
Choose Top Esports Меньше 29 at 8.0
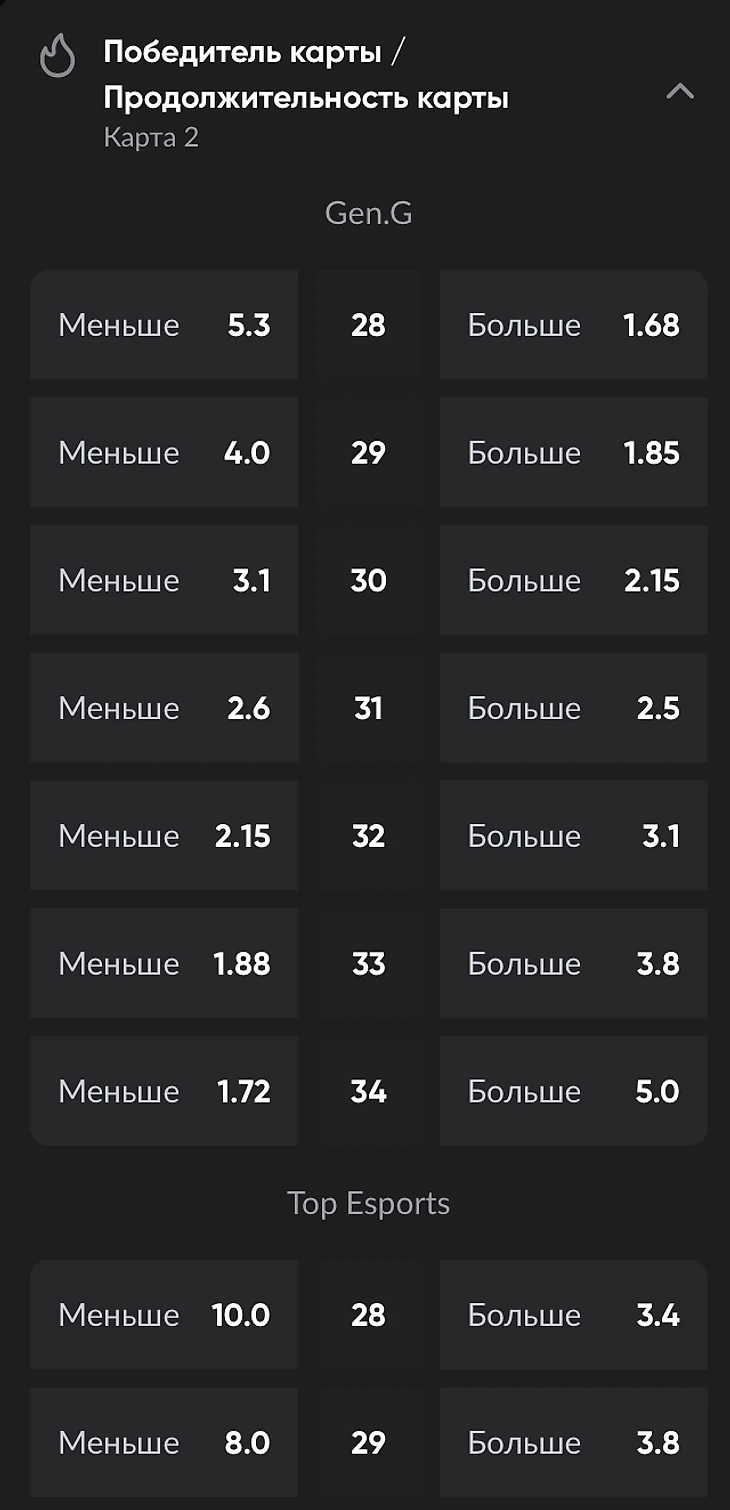tap(164, 1442)
